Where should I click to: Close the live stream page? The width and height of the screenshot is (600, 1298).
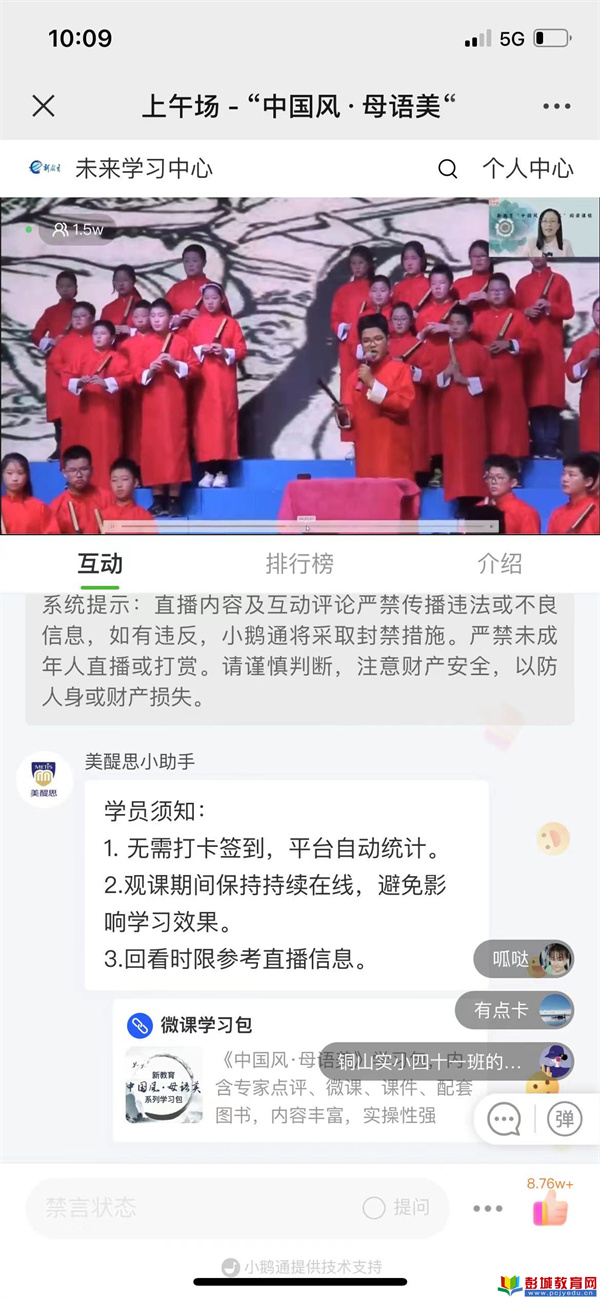point(43,106)
